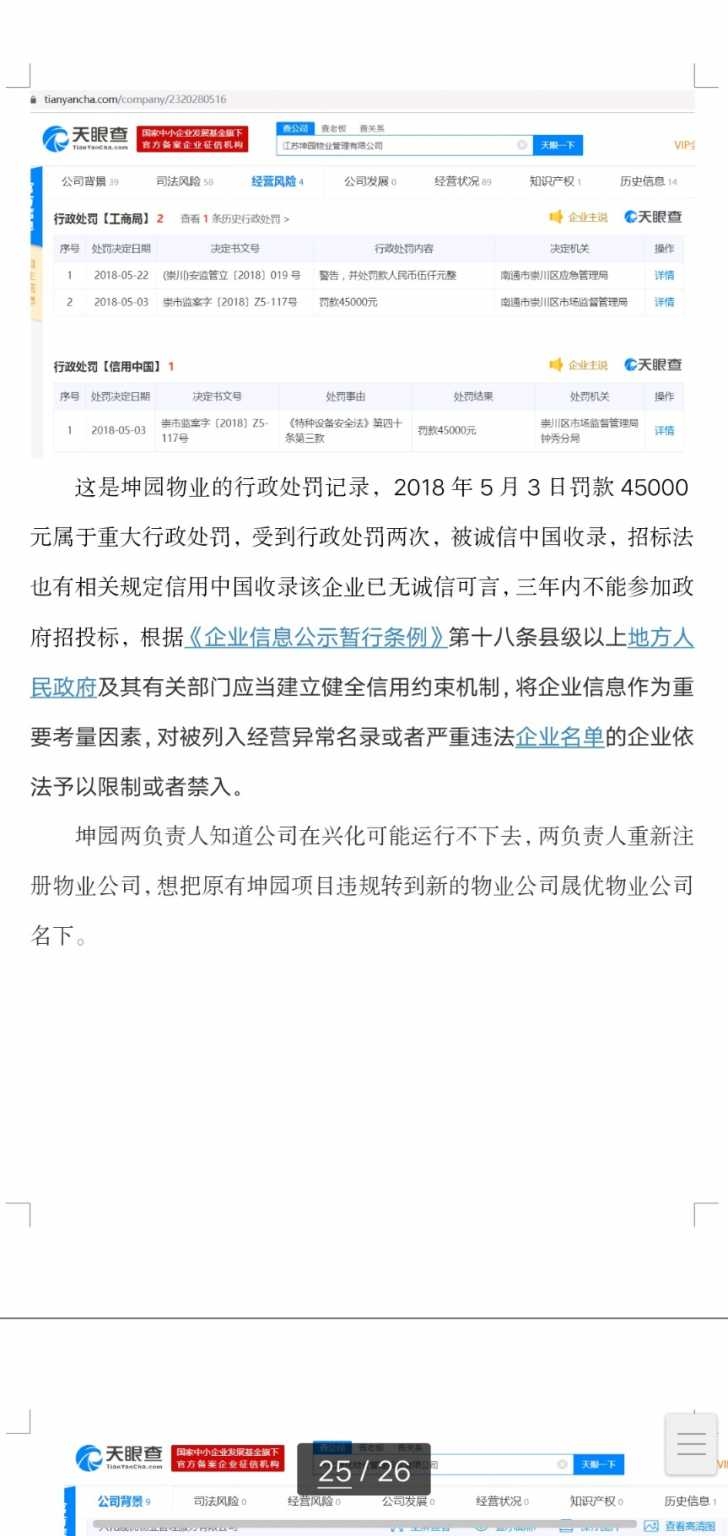Open the 《企业信息公示暂行条例》 link
Image resolution: width=728 pixels, height=1536 pixels.
point(315,637)
